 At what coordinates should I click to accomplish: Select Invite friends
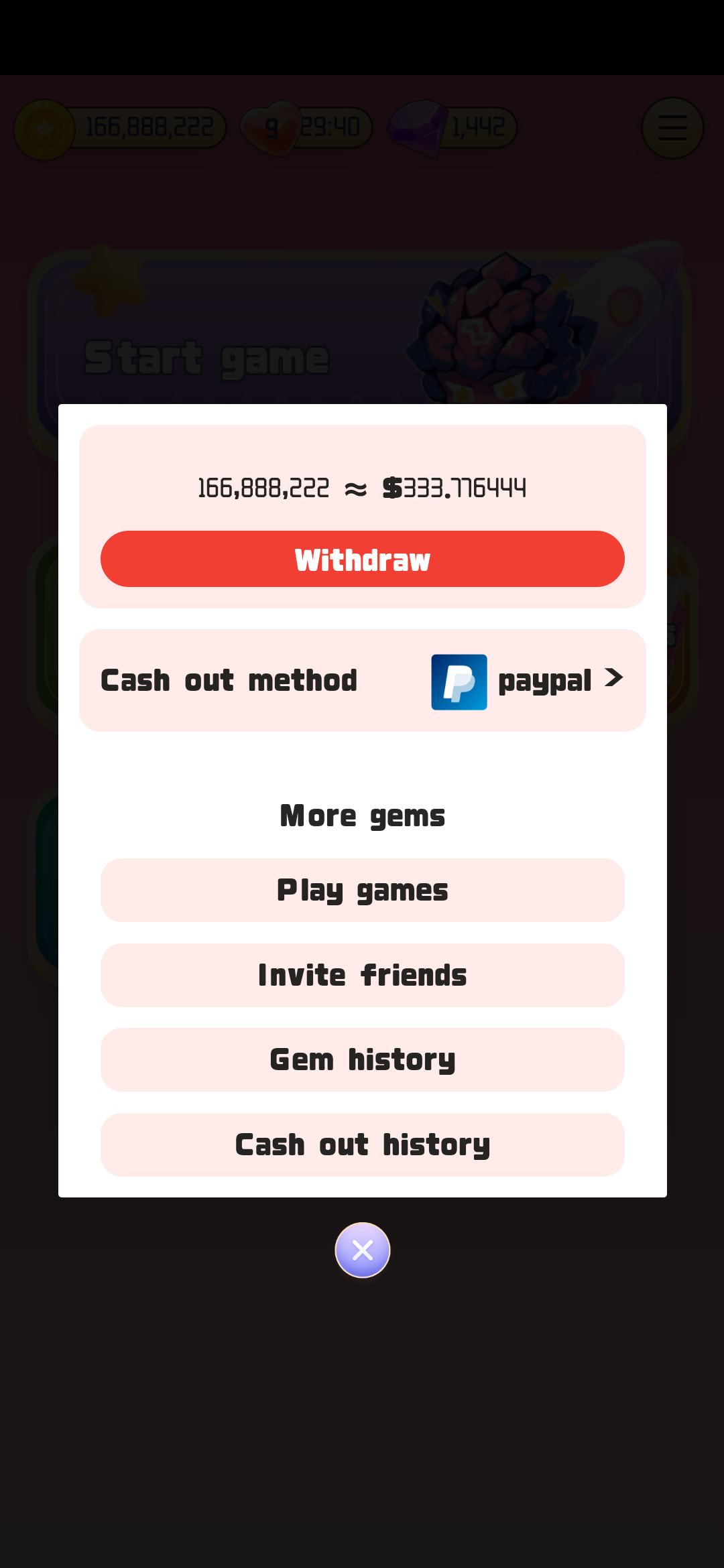pos(362,975)
